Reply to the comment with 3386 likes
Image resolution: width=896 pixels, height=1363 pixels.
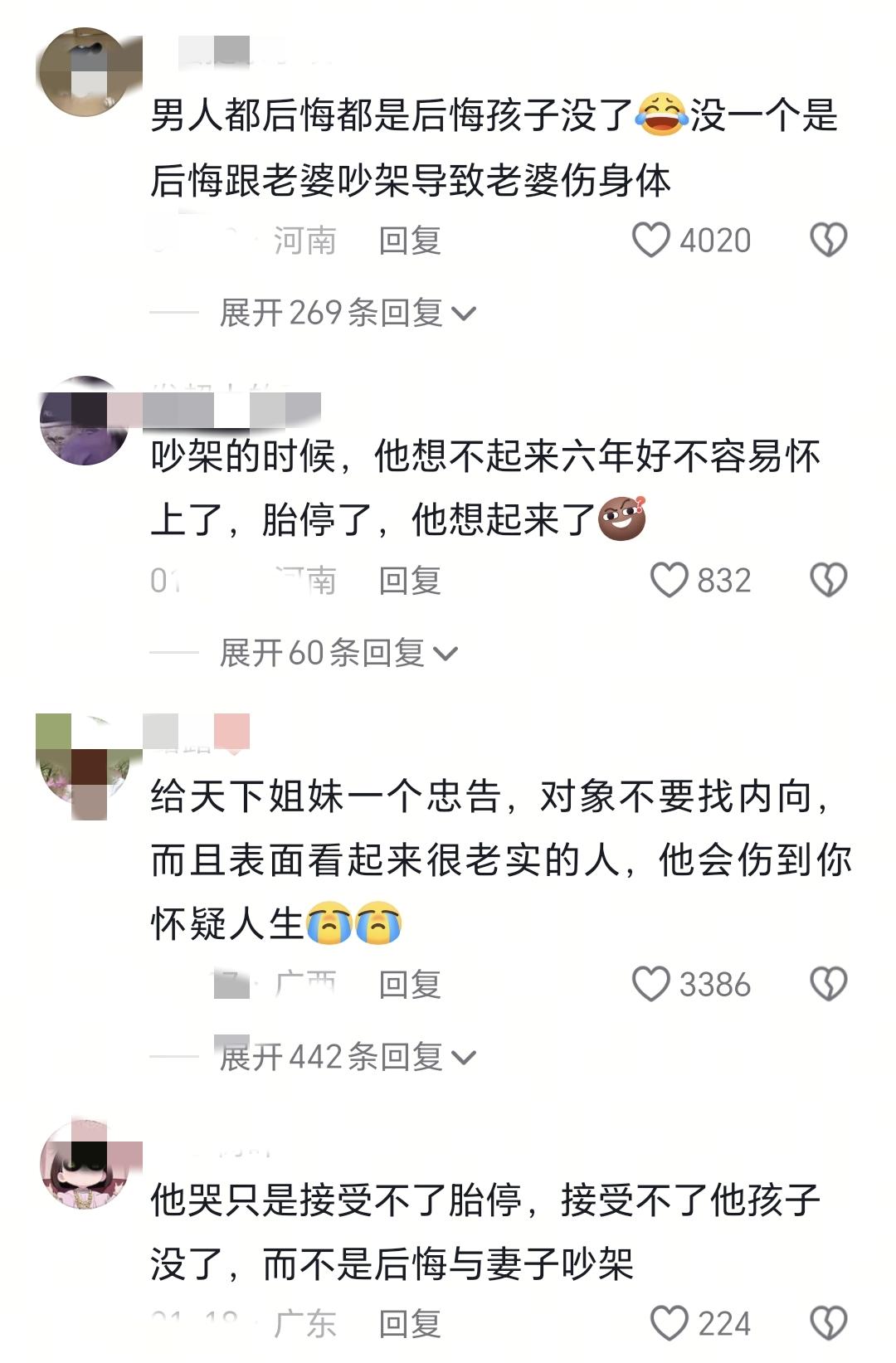point(409,985)
